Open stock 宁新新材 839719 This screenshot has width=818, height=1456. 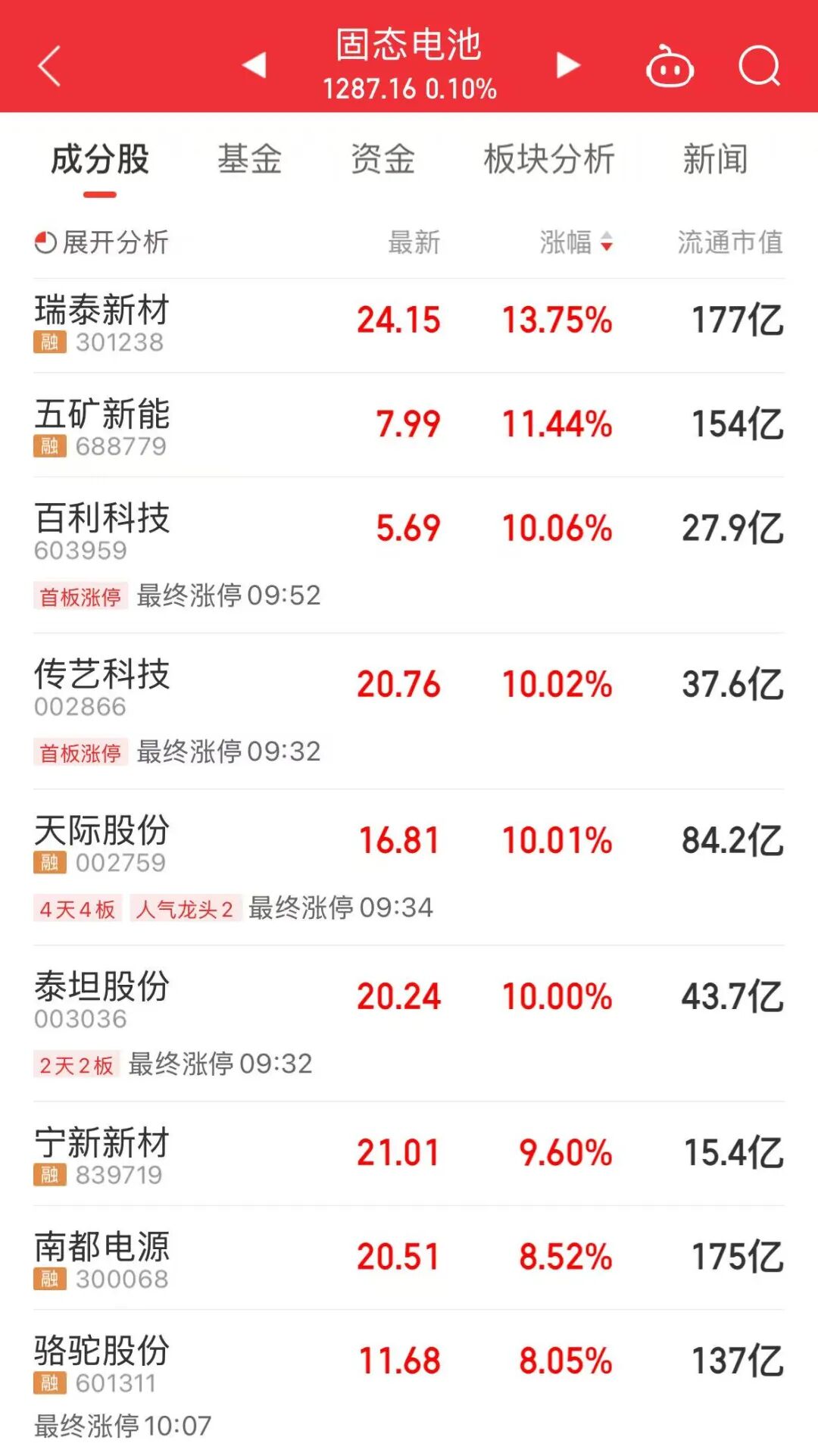click(x=102, y=1156)
